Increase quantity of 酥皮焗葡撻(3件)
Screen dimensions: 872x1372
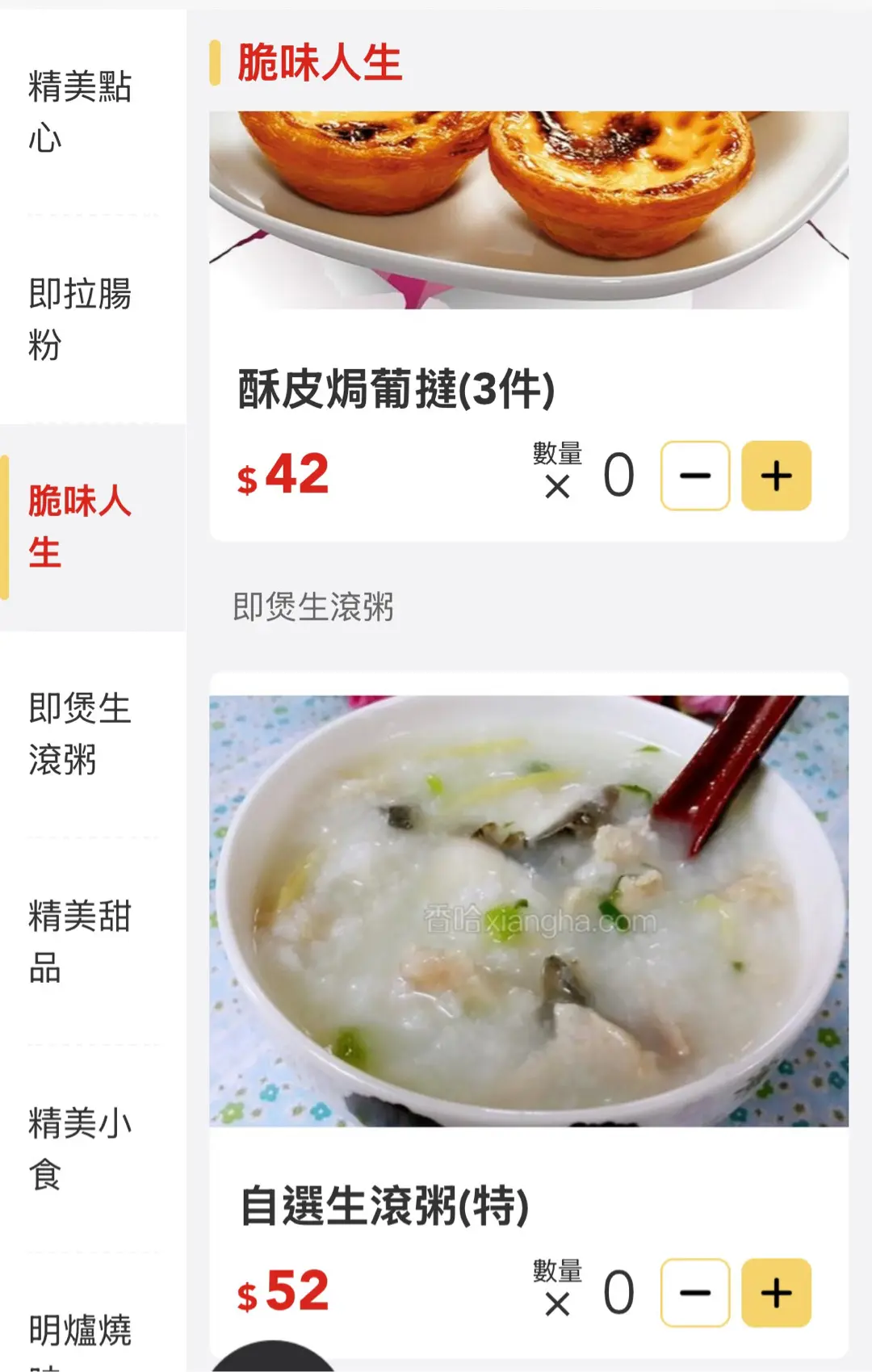(776, 476)
